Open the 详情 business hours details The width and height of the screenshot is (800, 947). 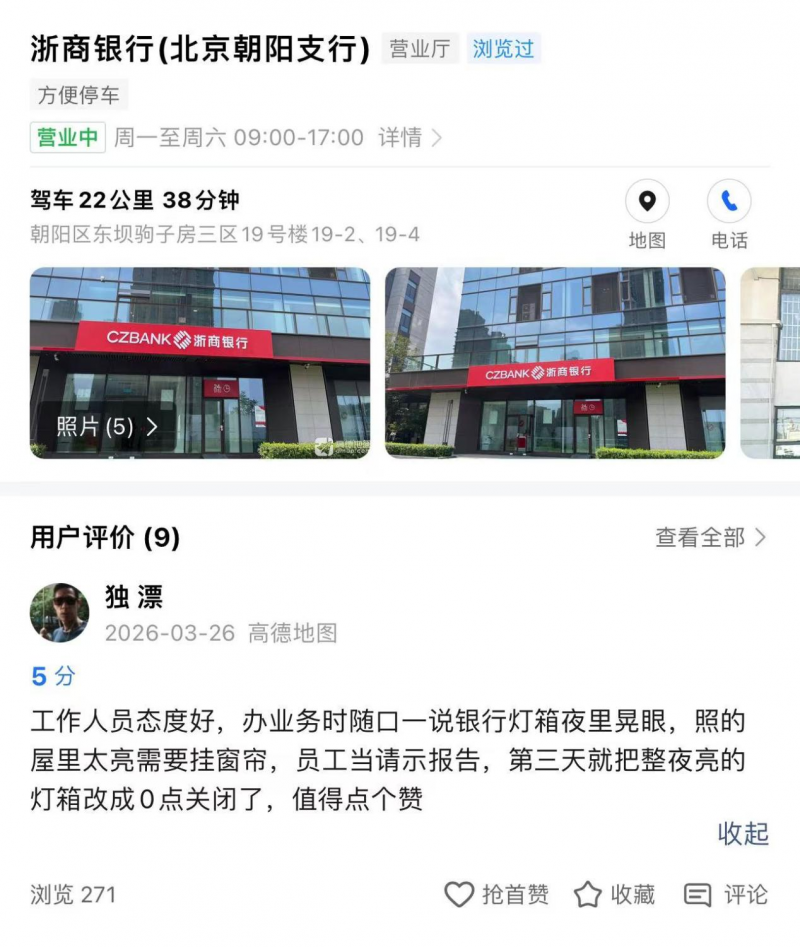tap(409, 138)
